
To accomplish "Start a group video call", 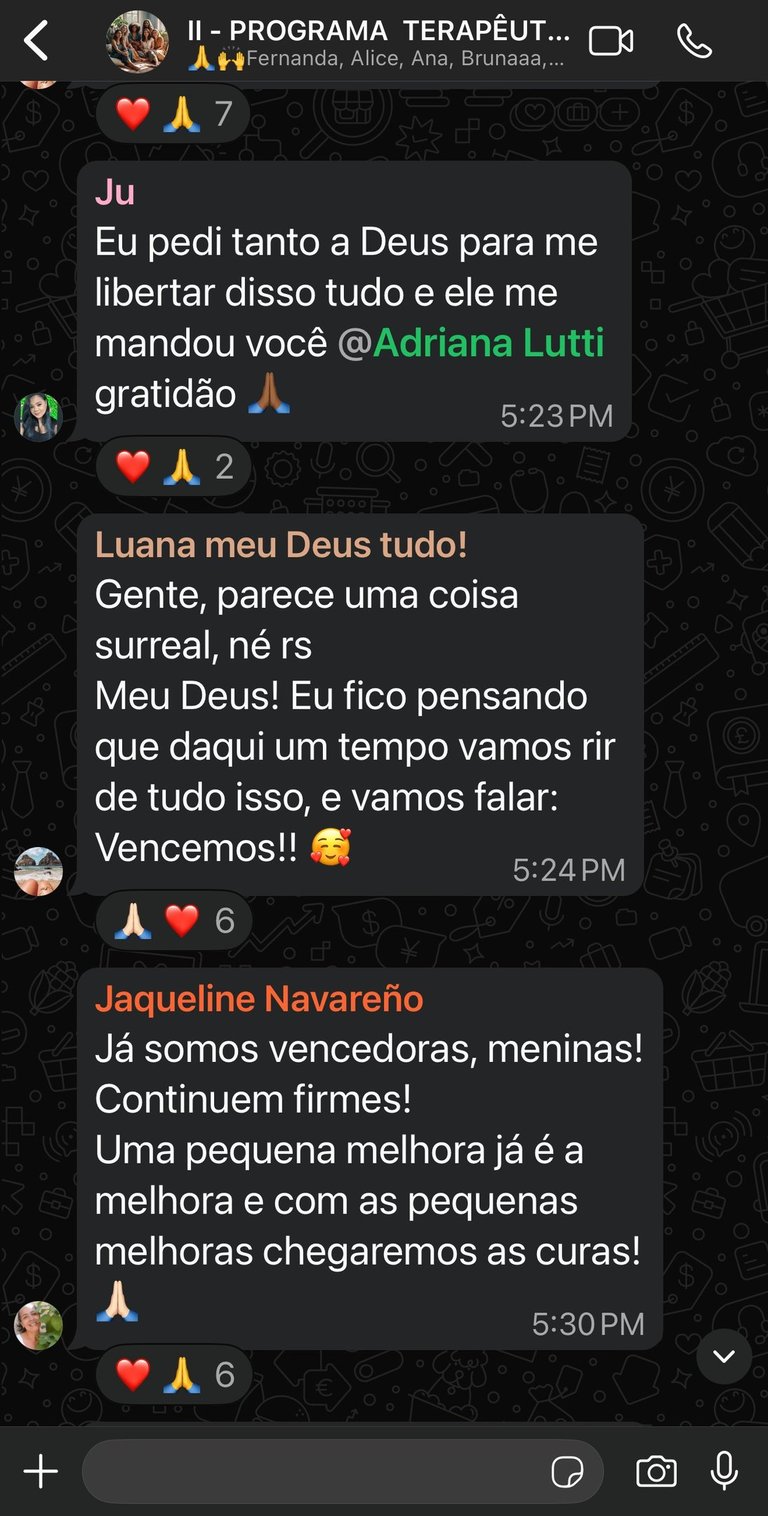I will point(611,41).
